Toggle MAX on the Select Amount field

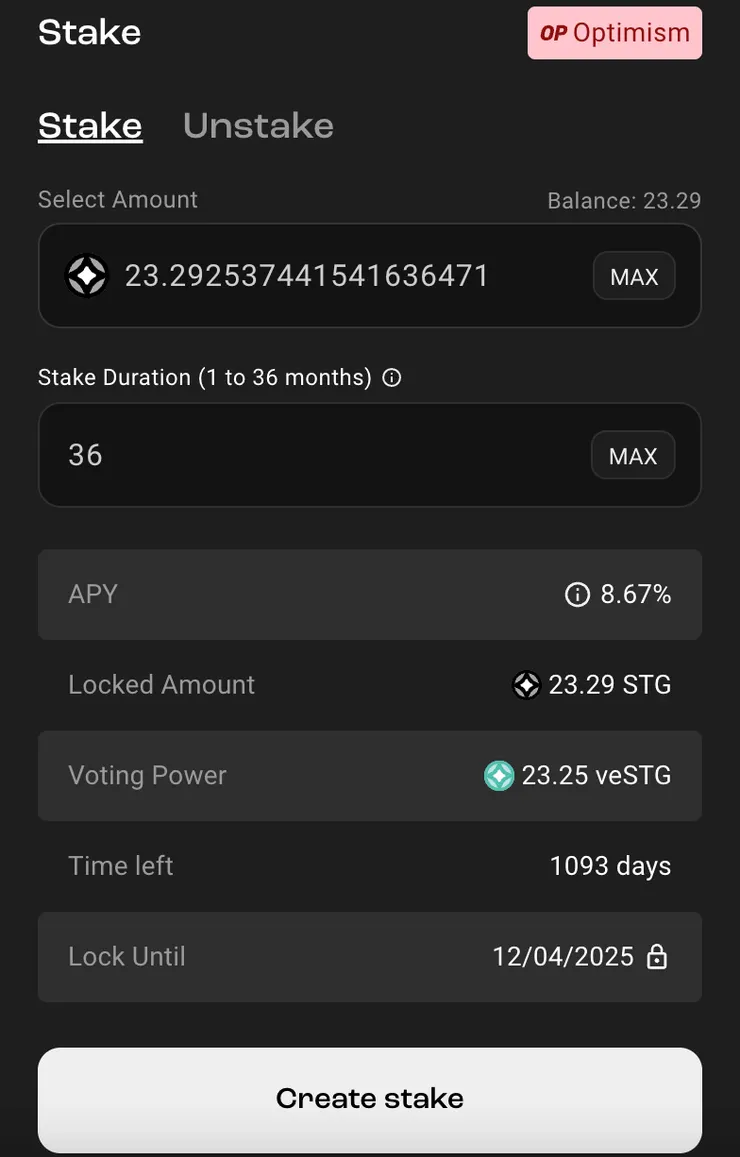(x=634, y=276)
